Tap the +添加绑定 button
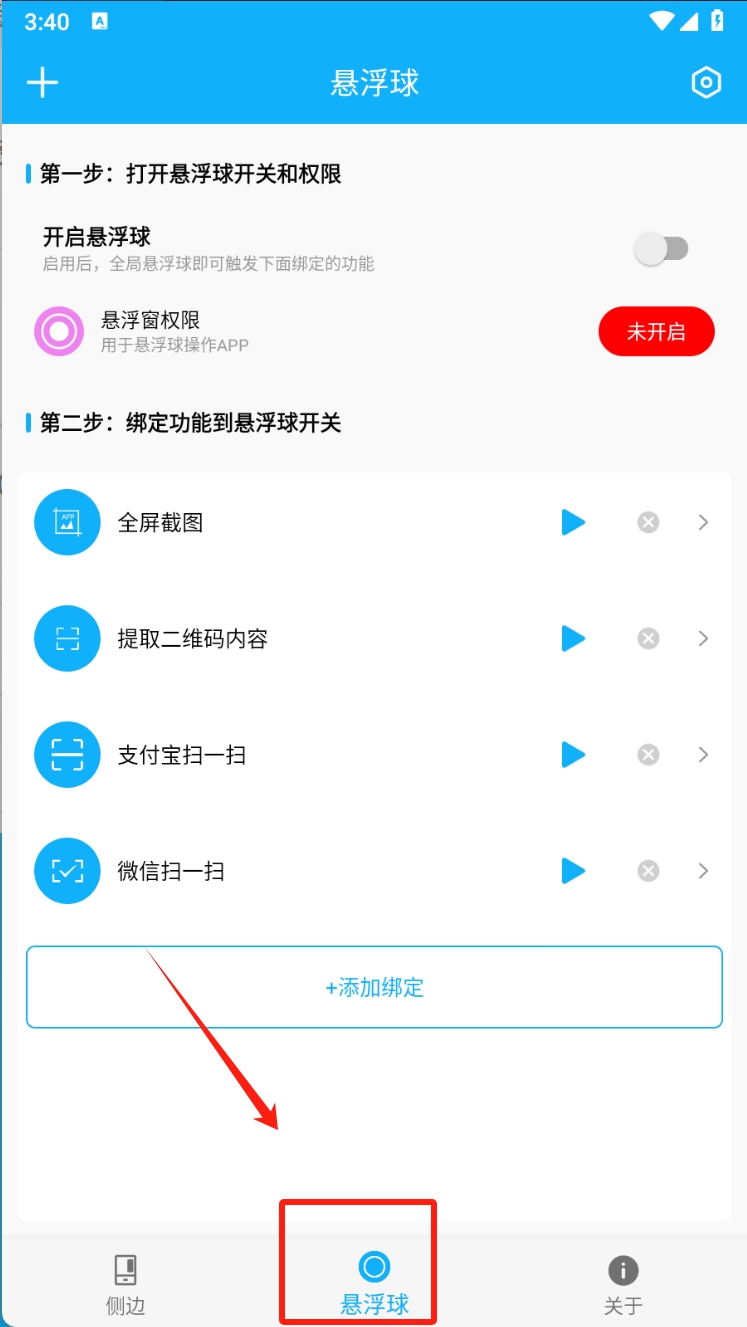 pyautogui.click(x=374, y=987)
